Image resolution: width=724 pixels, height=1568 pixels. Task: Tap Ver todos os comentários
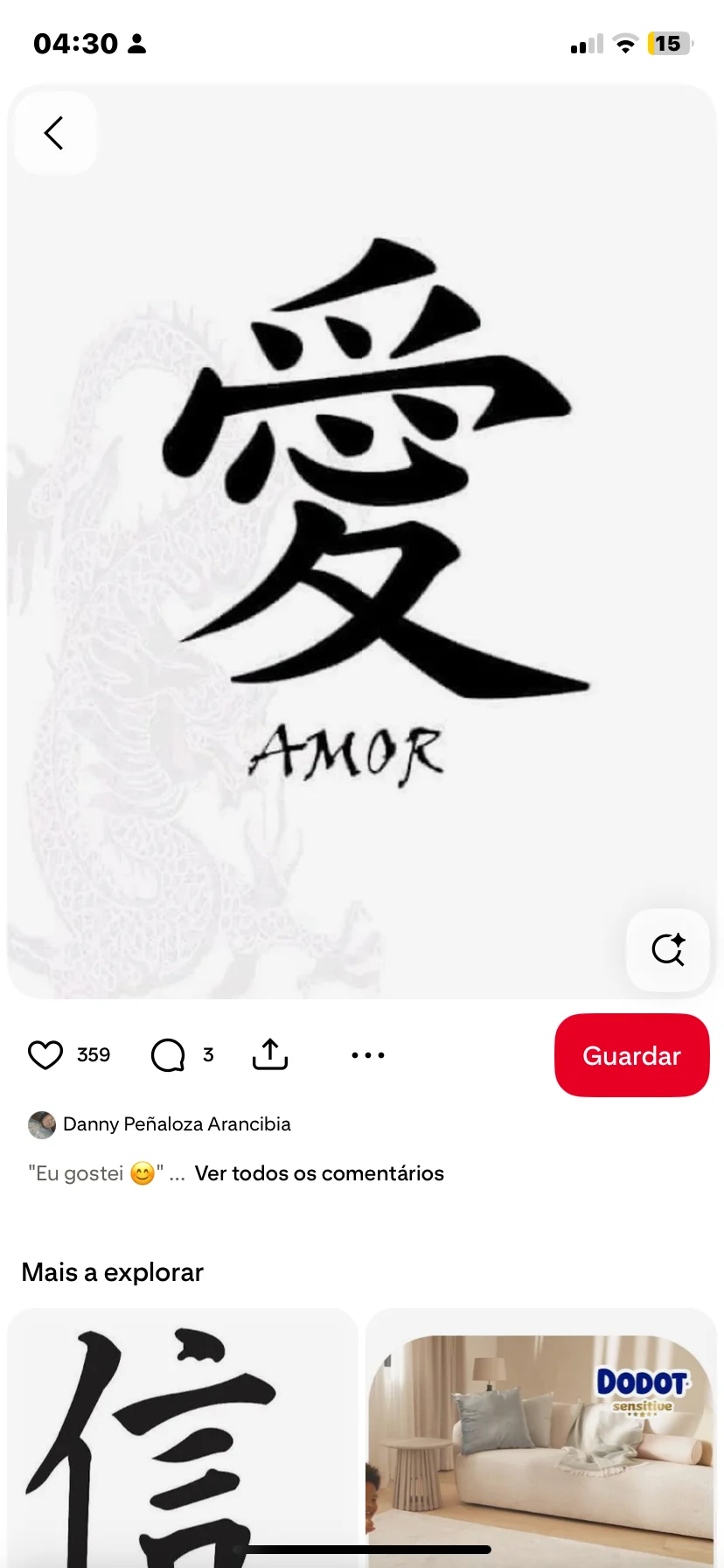coord(319,1173)
